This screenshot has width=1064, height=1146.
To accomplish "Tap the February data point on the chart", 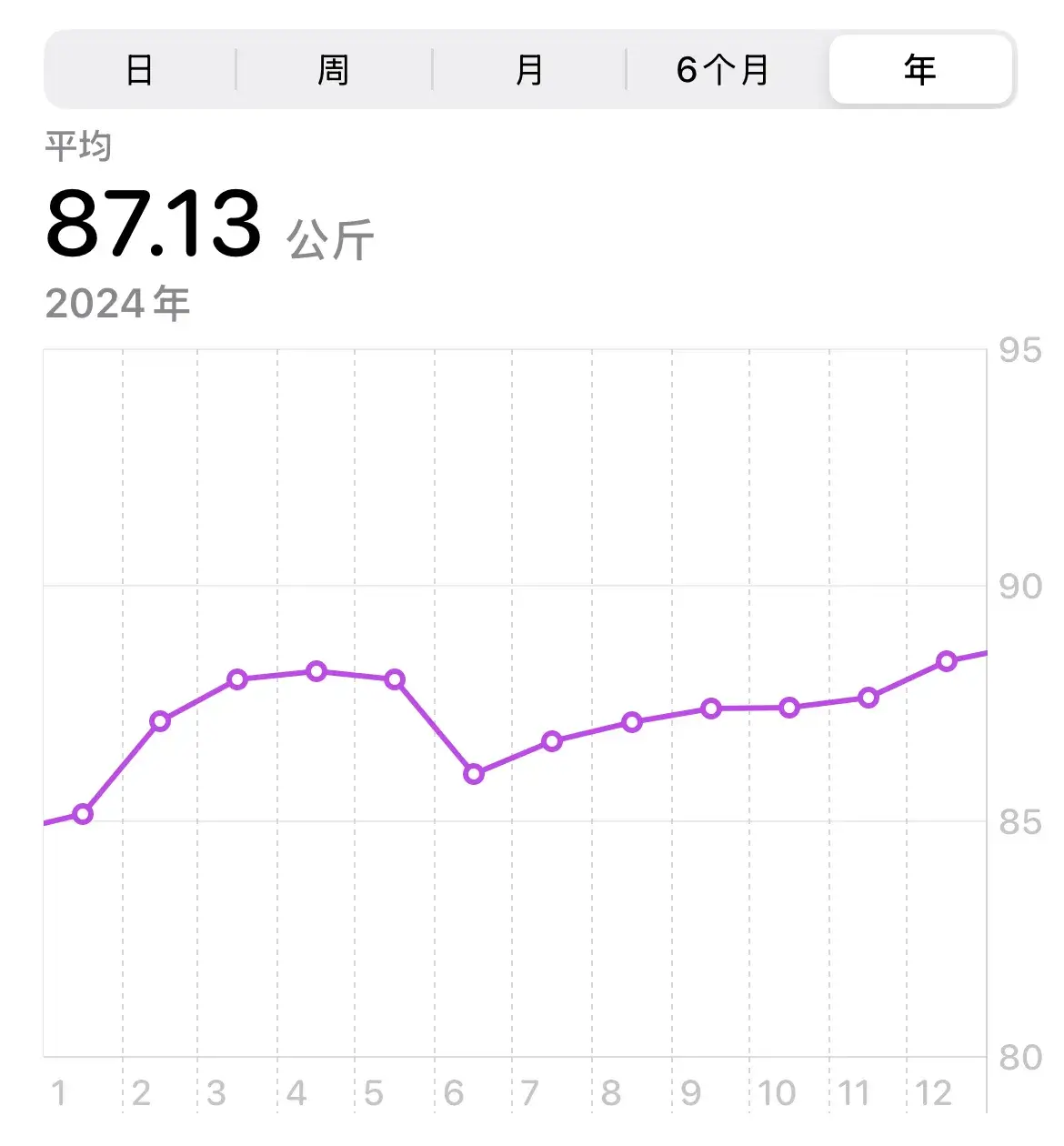I will 160,721.
